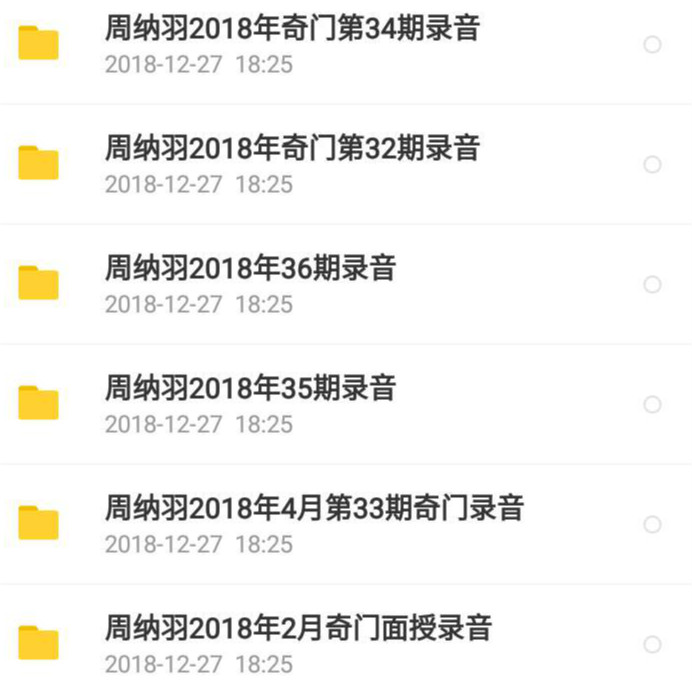Open folder 周纳羽2018年奇门第34期录音
The width and height of the screenshot is (692, 681).
click(x=292, y=29)
